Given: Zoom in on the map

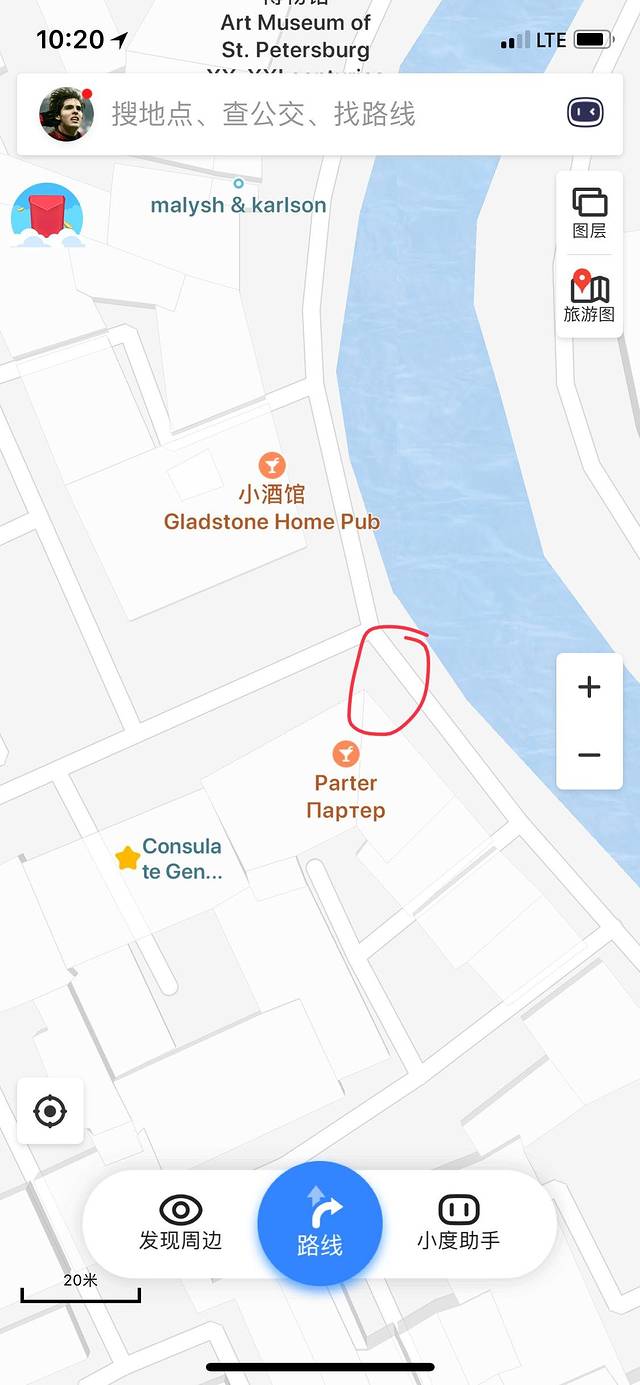Looking at the screenshot, I should 589,687.
